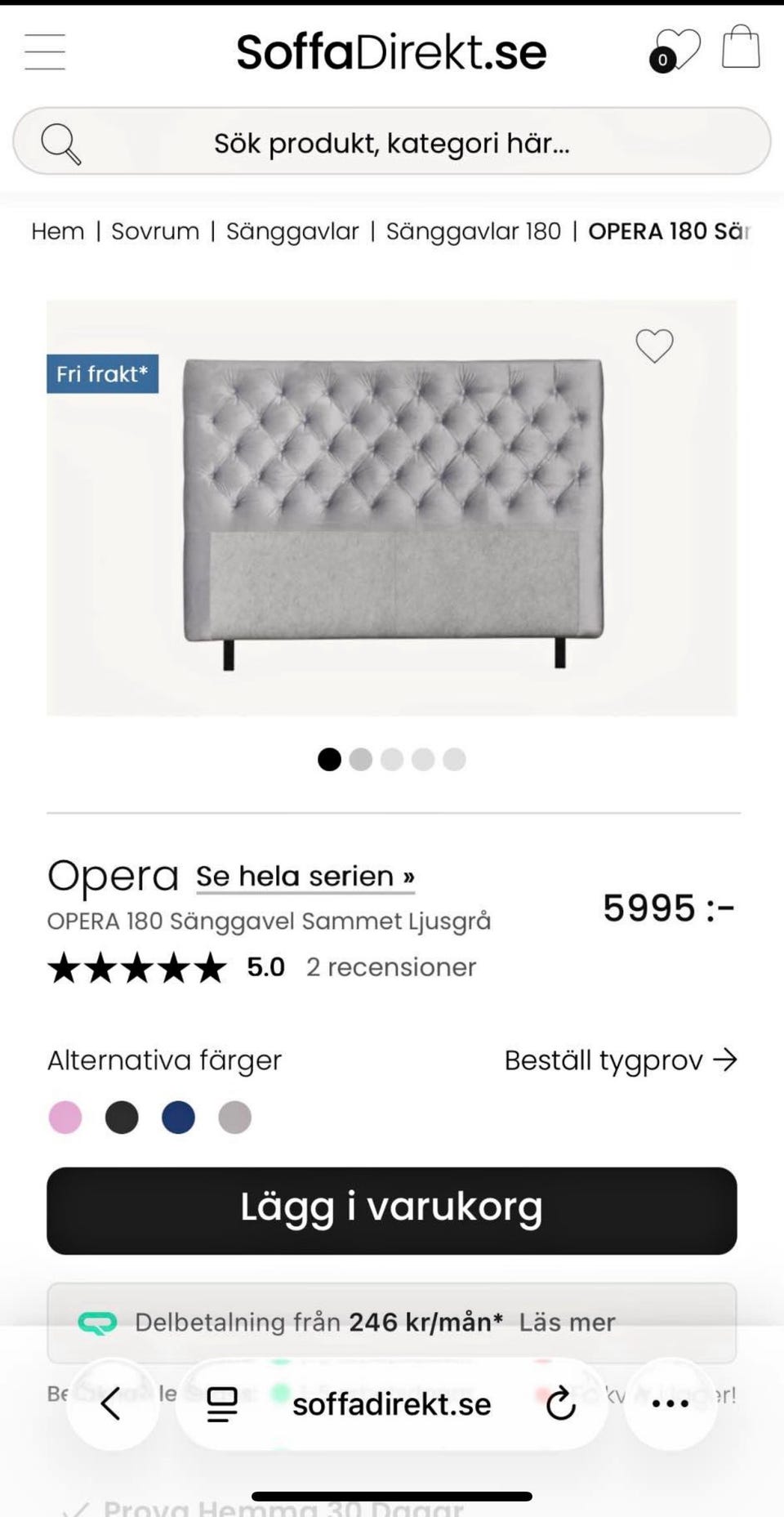This screenshot has height=1517, width=784.
Task: Open Sovrum breadcrumb category
Action: click(155, 231)
